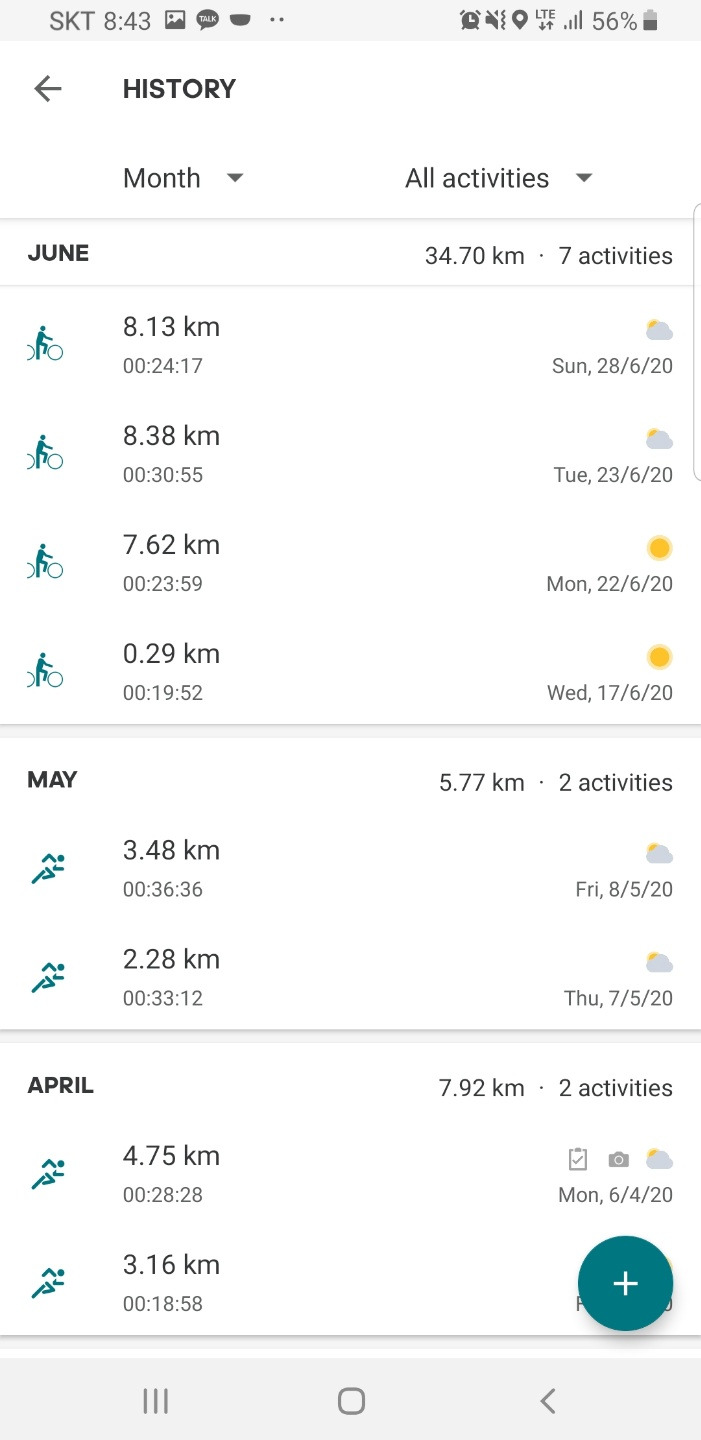Open the 8.13 km cycling activity
The width and height of the screenshot is (701, 1440).
(350, 344)
